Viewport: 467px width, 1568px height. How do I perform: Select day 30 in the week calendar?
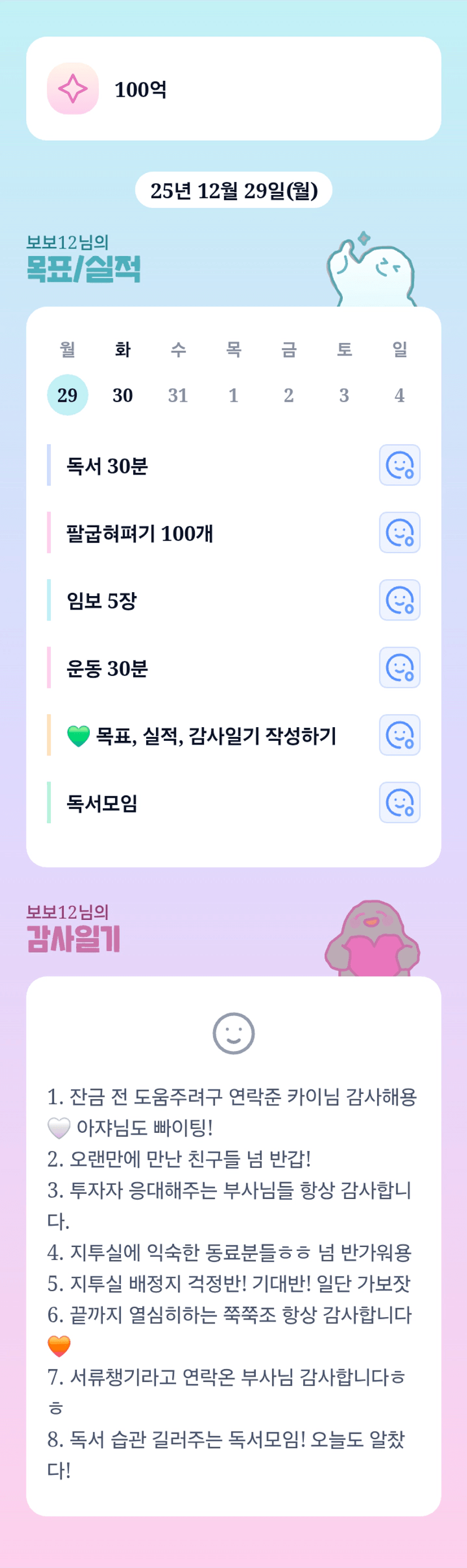coord(123,395)
